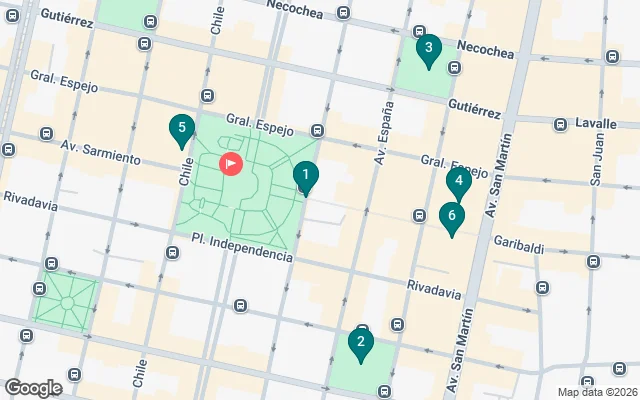Screen dimensions: 640x400
Task: Tap map marker number 3
Action: pyautogui.click(x=428, y=48)
